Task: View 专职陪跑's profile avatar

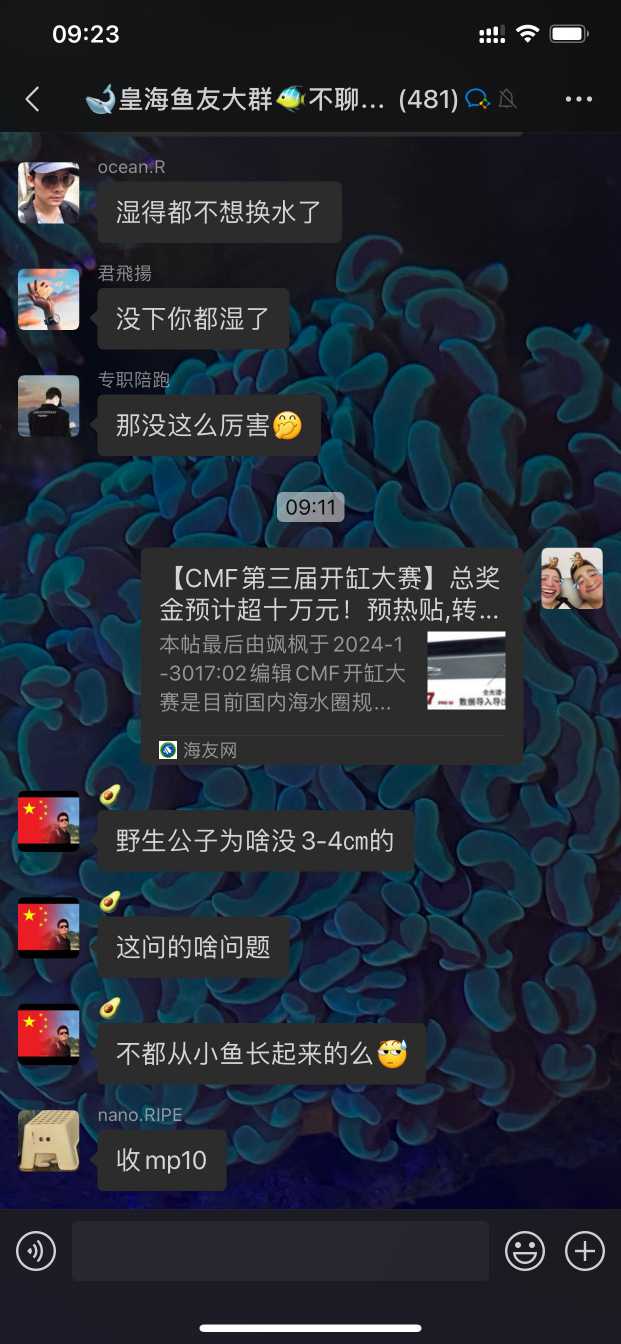Action: coord(49,406)
